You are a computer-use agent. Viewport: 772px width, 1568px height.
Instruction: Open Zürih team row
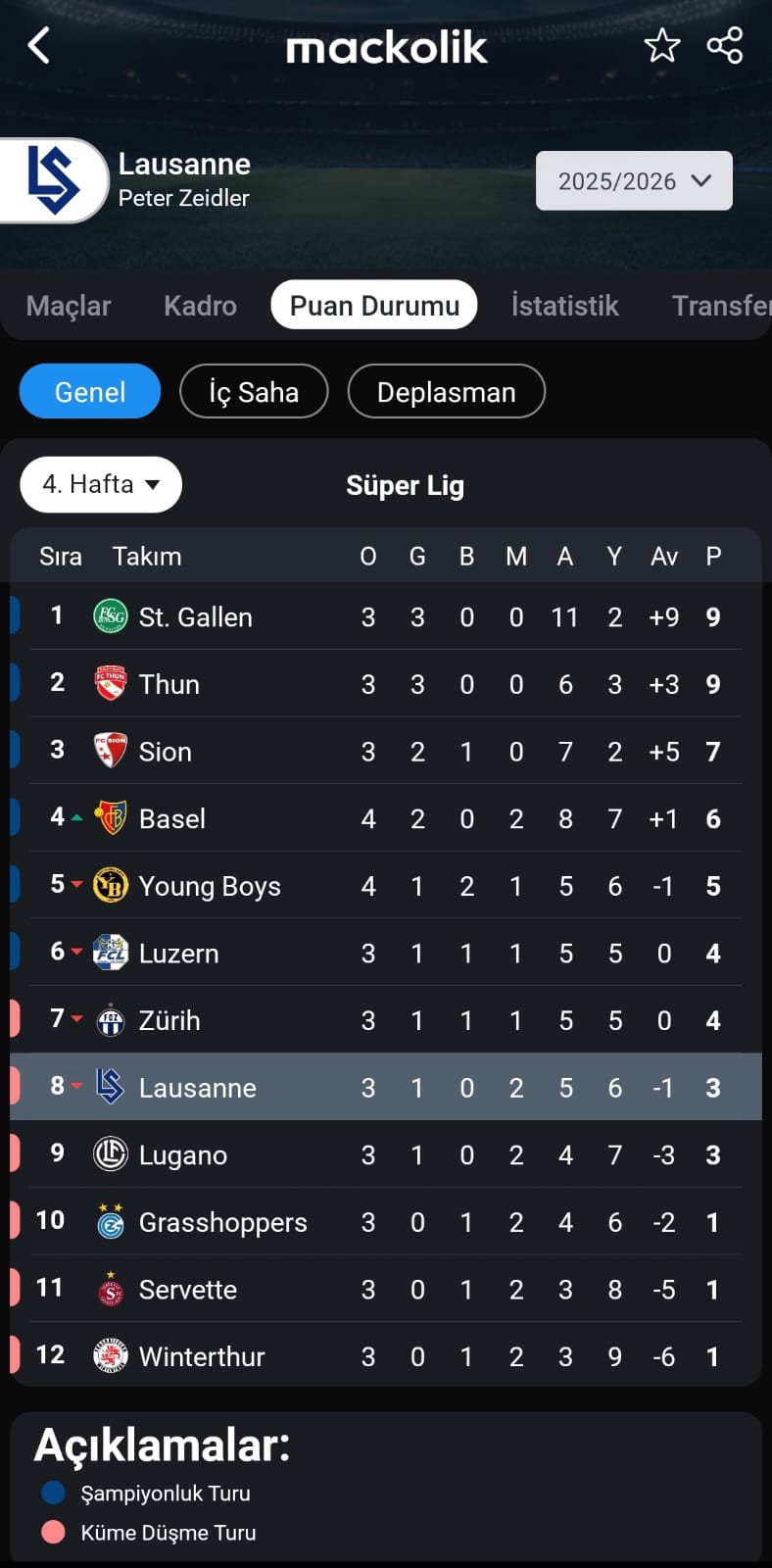point(386,1020)
